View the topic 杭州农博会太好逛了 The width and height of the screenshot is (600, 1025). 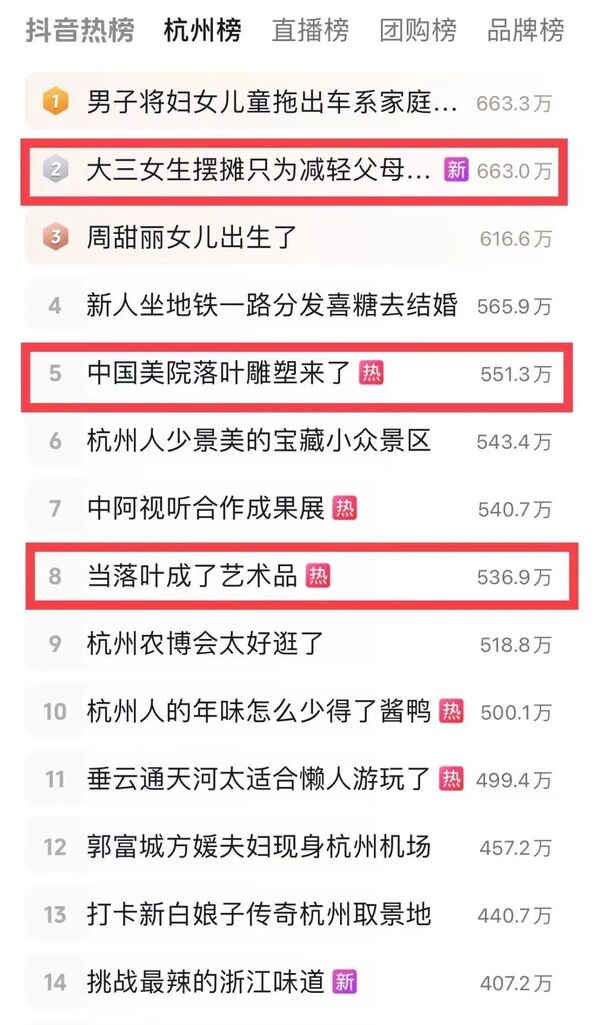205,645
